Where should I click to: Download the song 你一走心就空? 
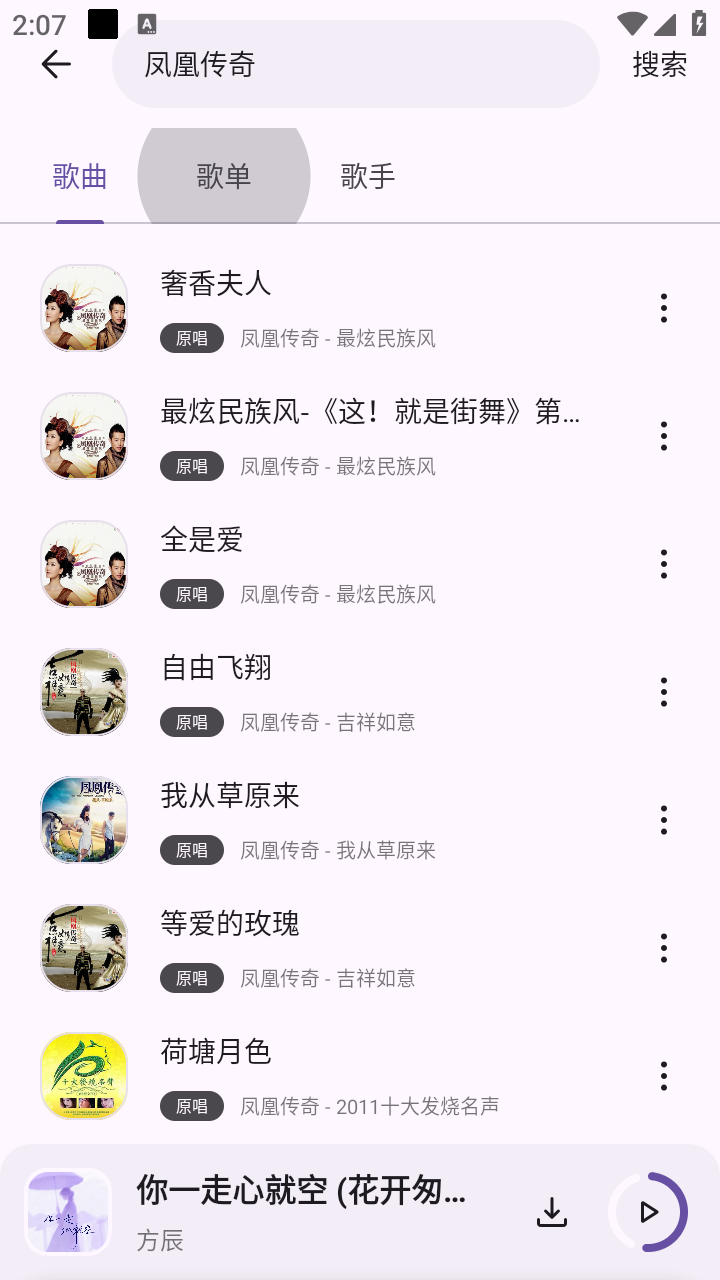point(552,1212)
